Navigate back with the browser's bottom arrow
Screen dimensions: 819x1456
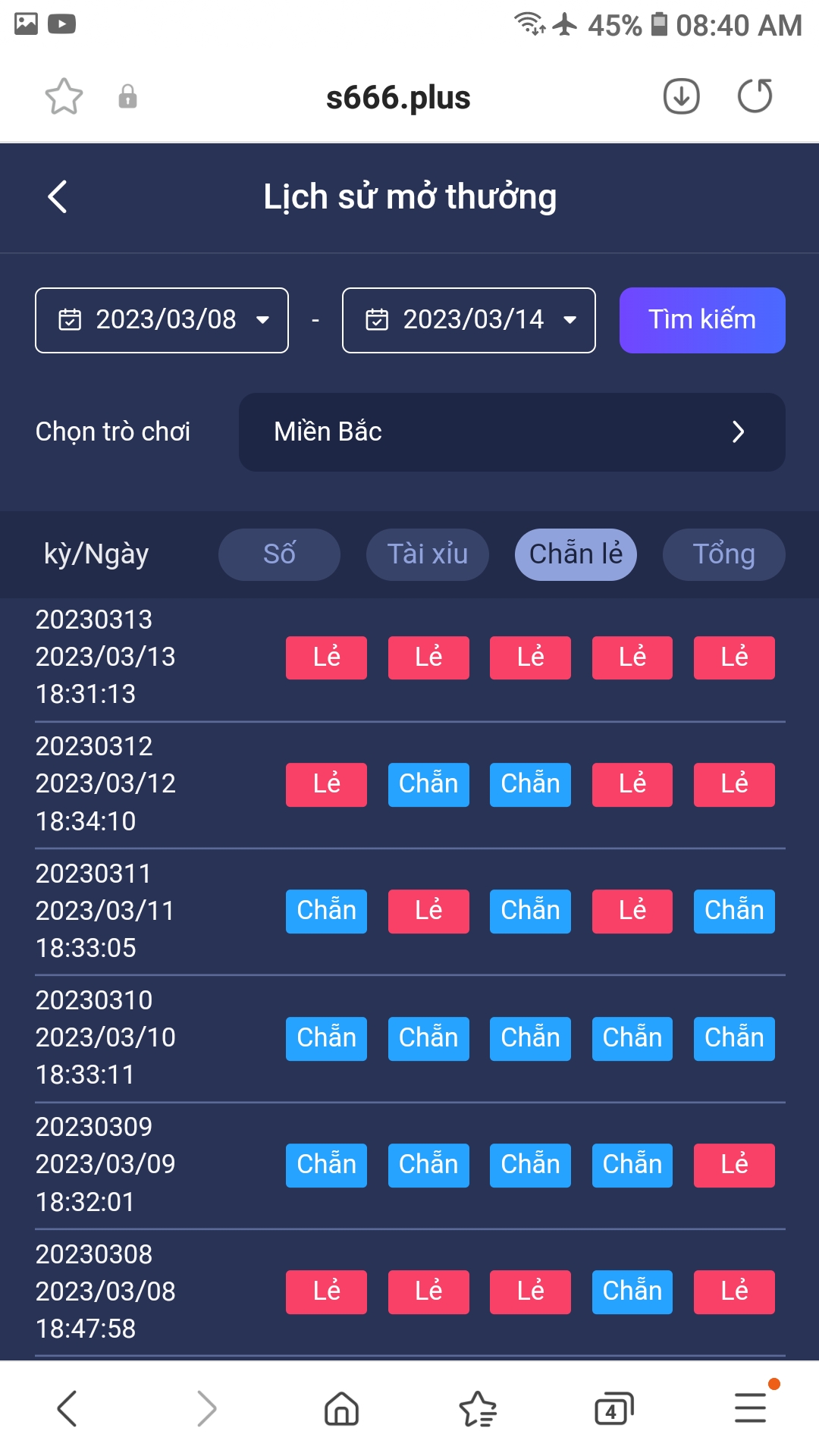[x=67, y=1409]
